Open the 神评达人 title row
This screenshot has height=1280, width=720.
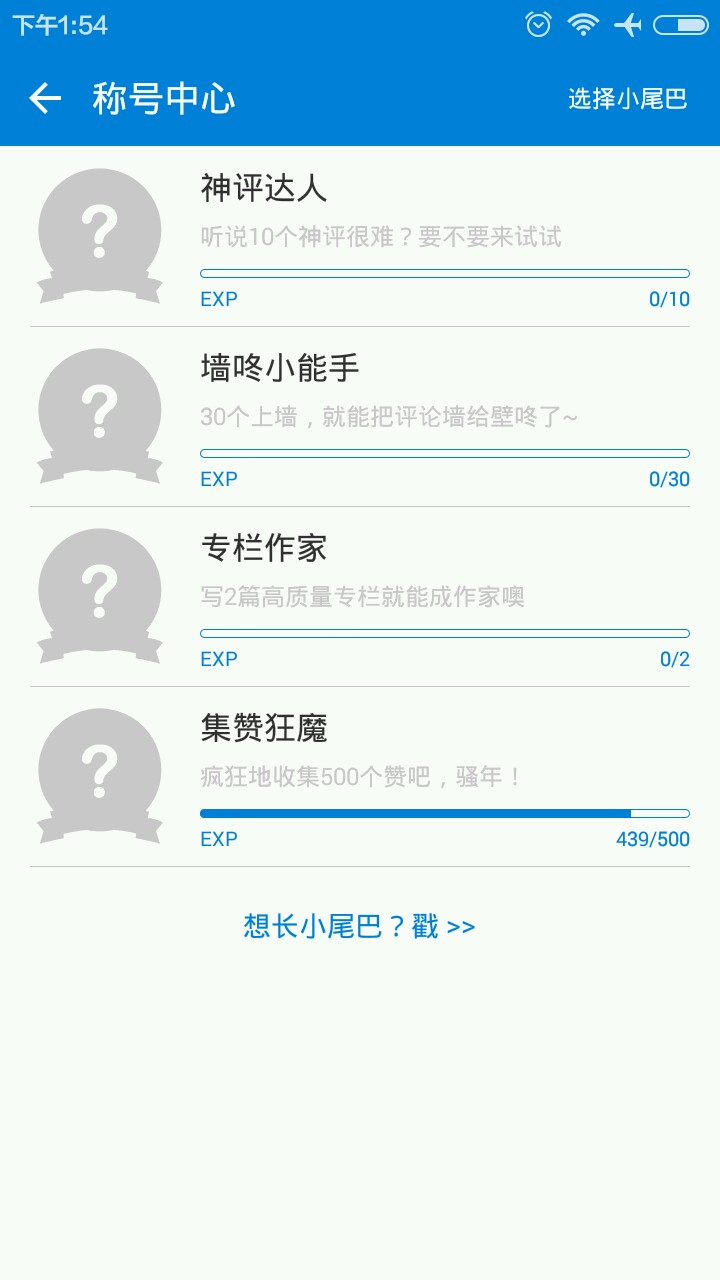360,237
